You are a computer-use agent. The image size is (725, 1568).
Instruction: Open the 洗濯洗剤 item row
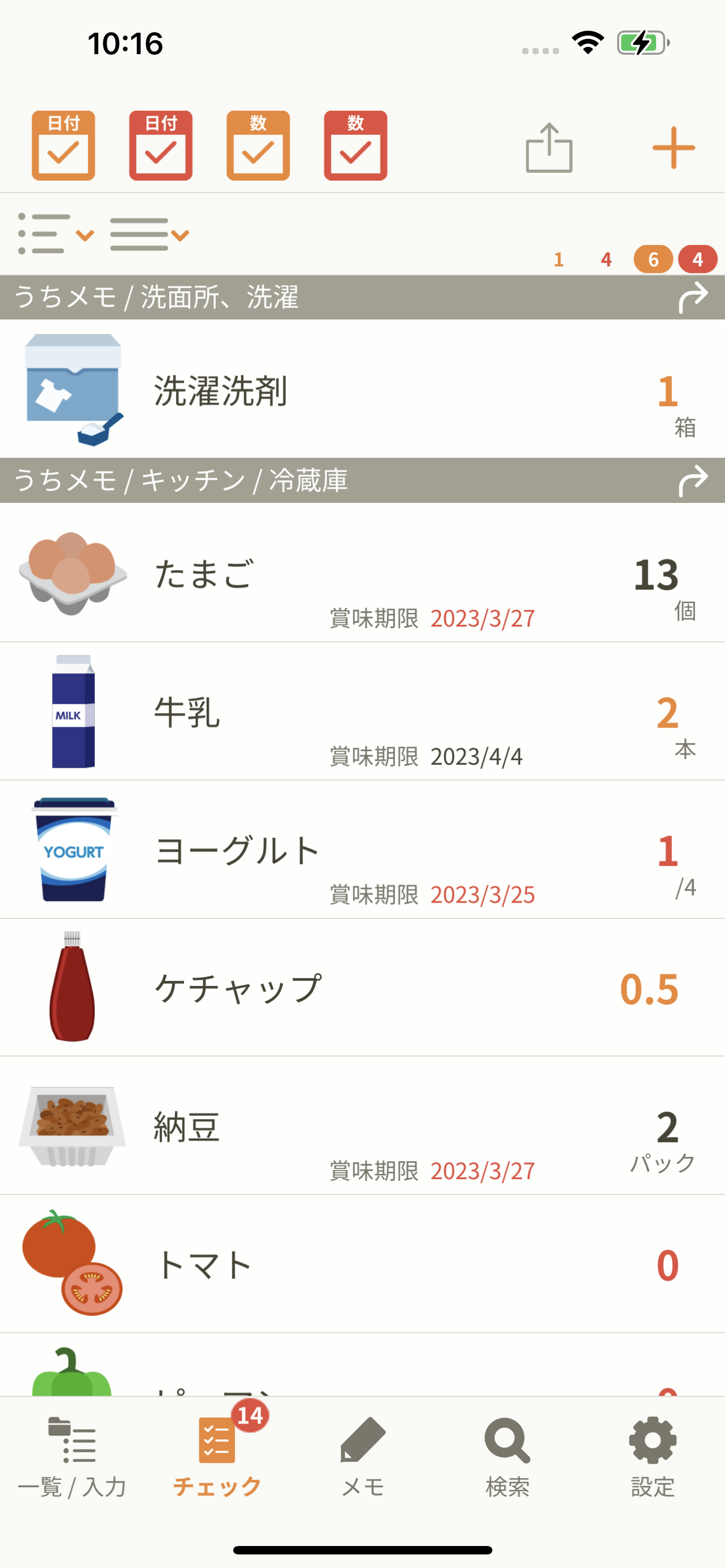click(362, 389)
